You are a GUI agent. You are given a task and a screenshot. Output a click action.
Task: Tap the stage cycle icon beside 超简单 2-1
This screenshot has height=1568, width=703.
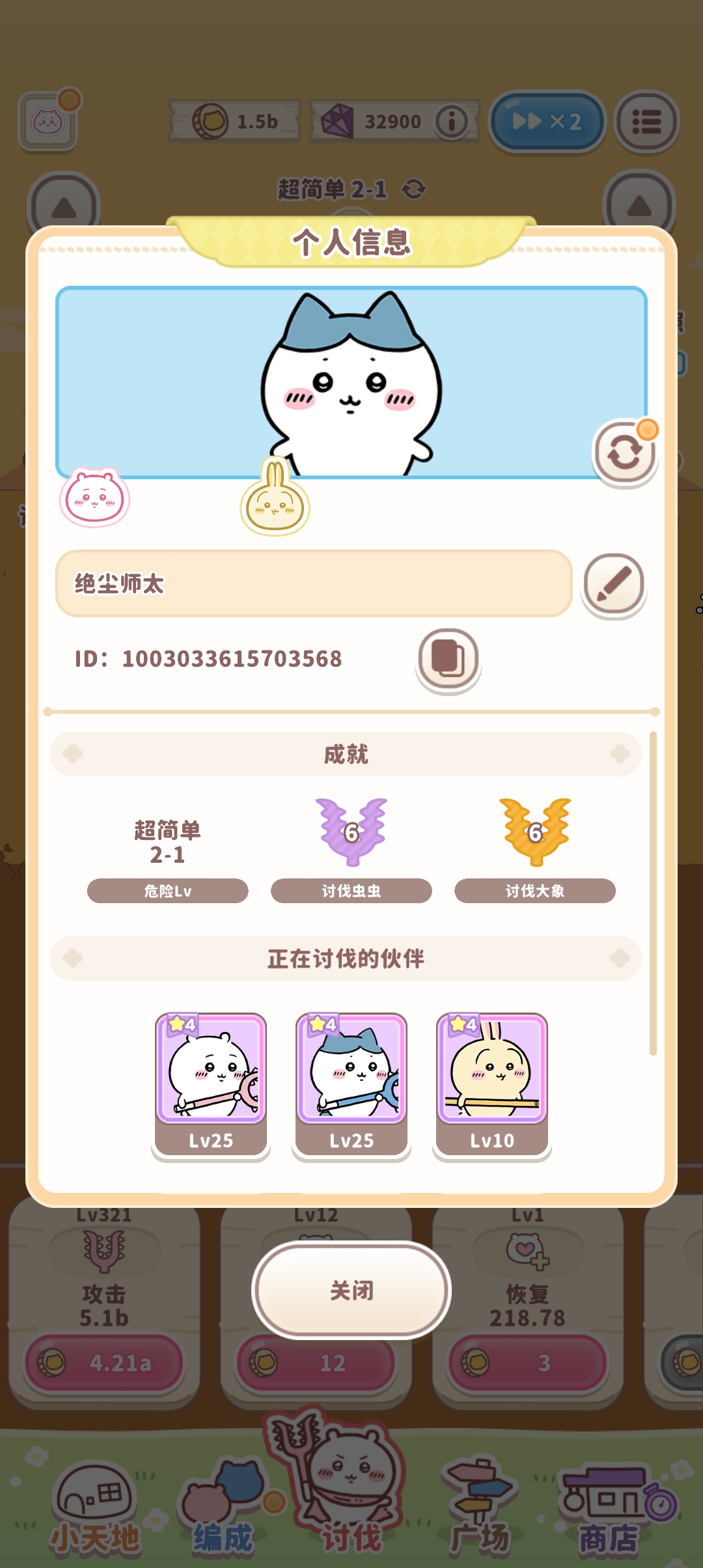click(x=415, y=188)
